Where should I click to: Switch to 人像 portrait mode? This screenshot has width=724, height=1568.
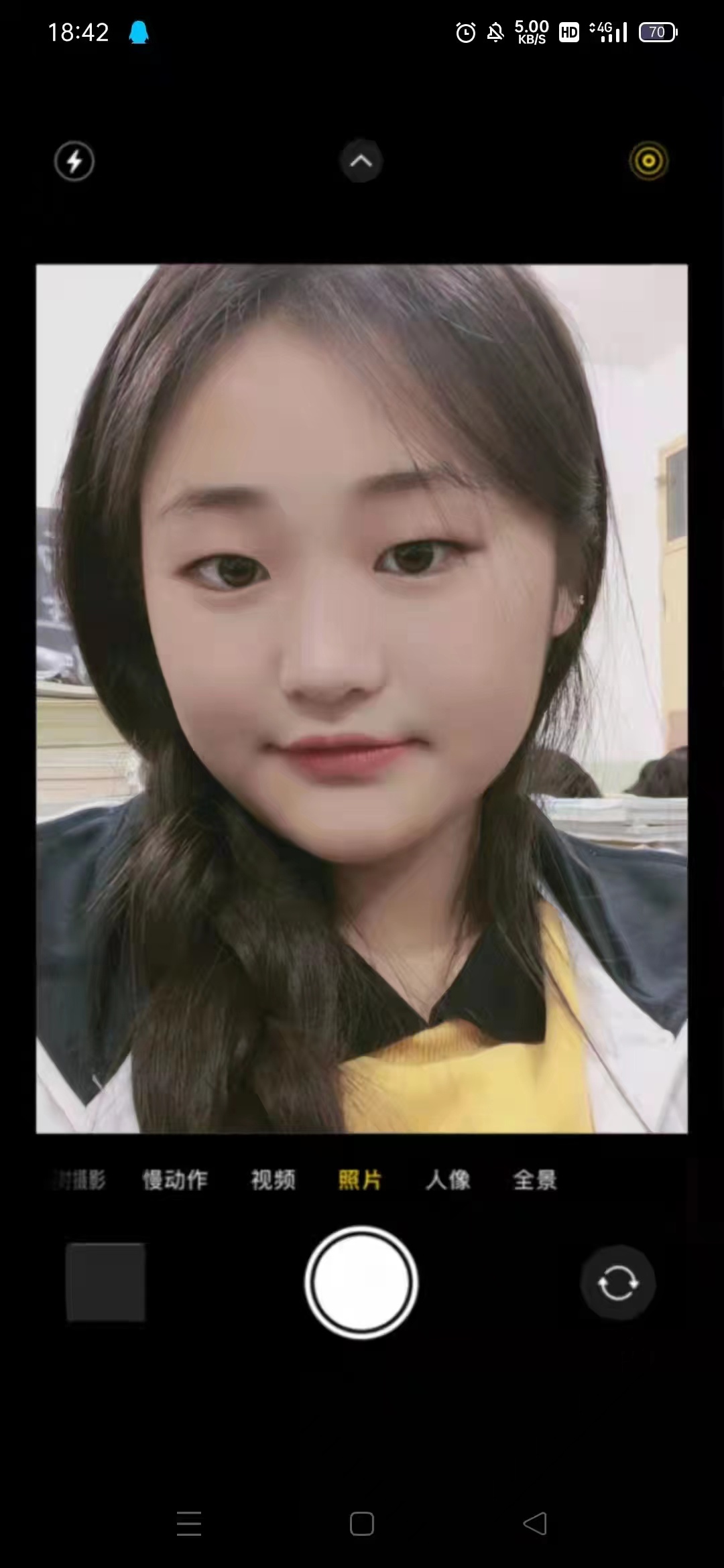tap(448, 1179)
